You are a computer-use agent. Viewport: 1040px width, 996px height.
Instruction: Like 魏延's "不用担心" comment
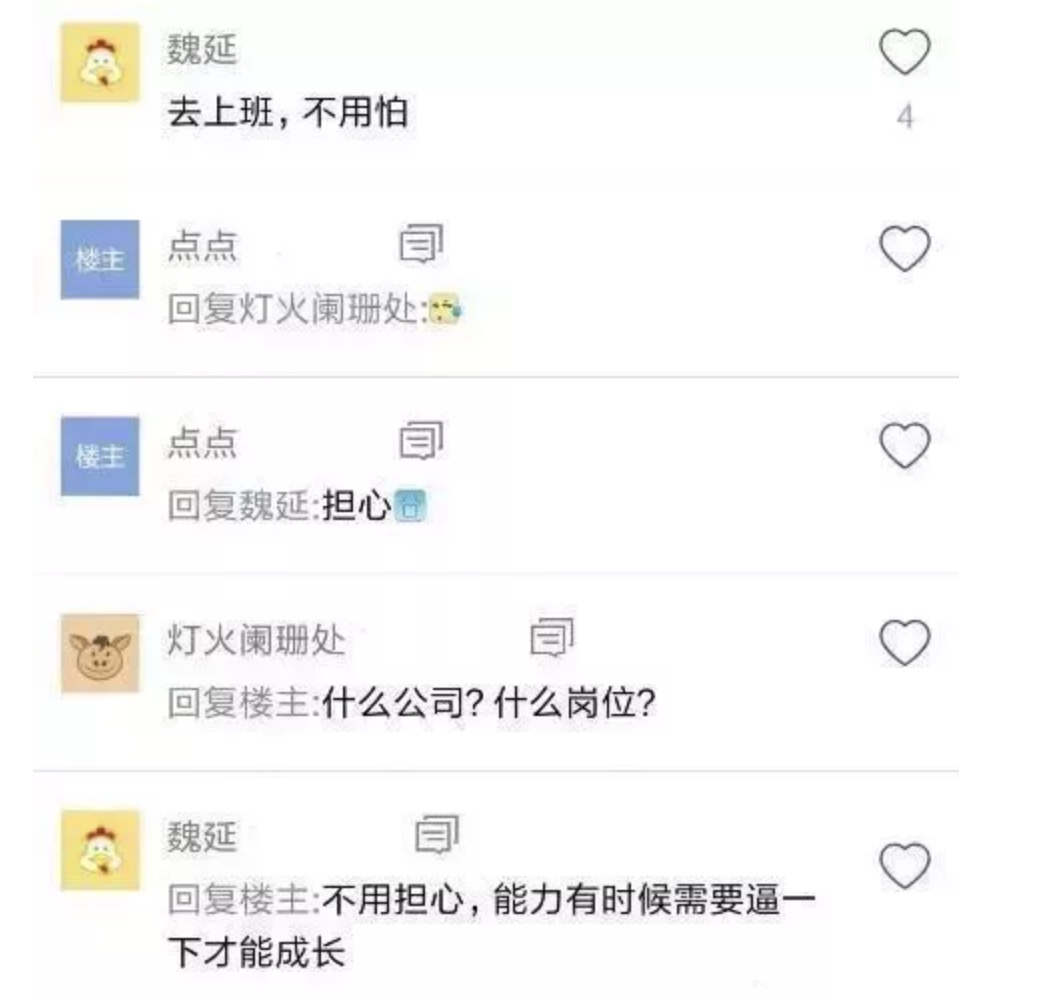point(904,865)
